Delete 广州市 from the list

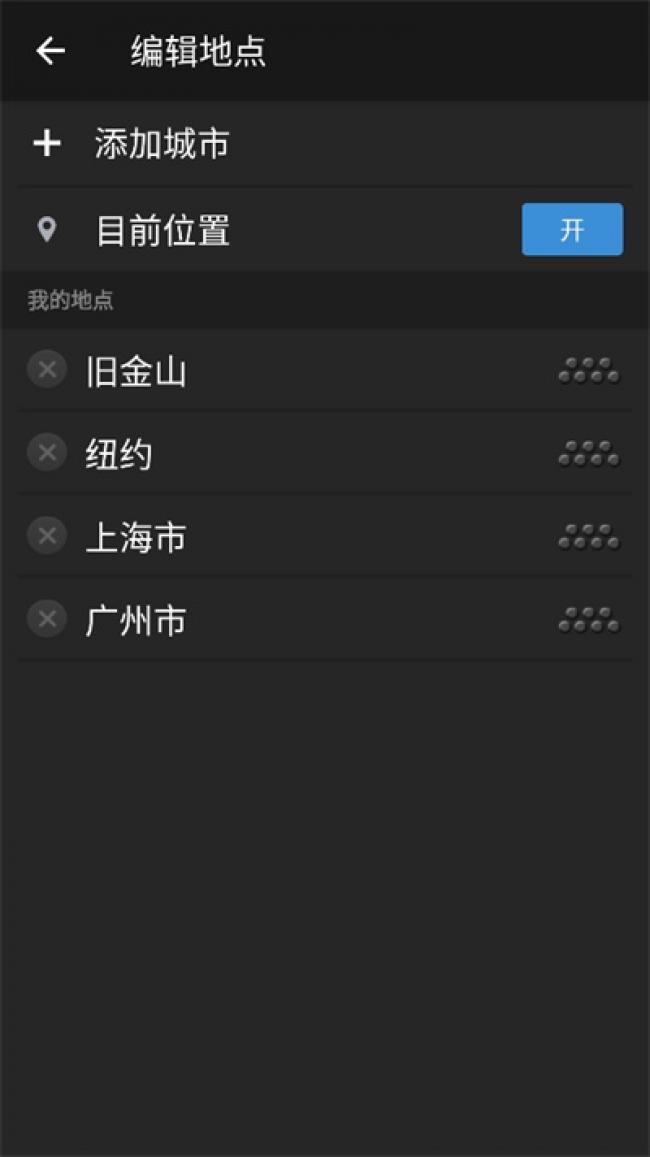coord(46,619)
